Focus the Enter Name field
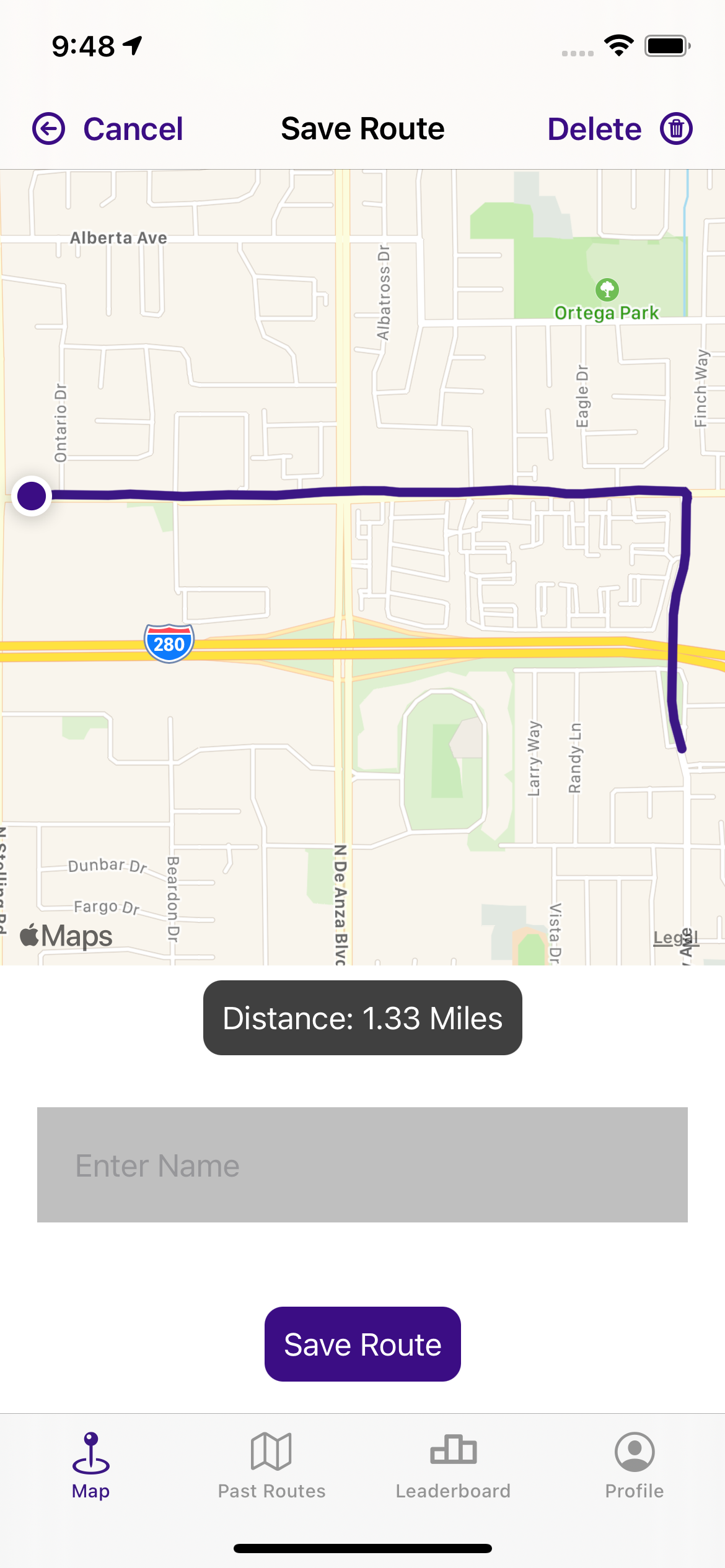The width and height of the screenshot is (725, 1568). tap(362, 1165)
